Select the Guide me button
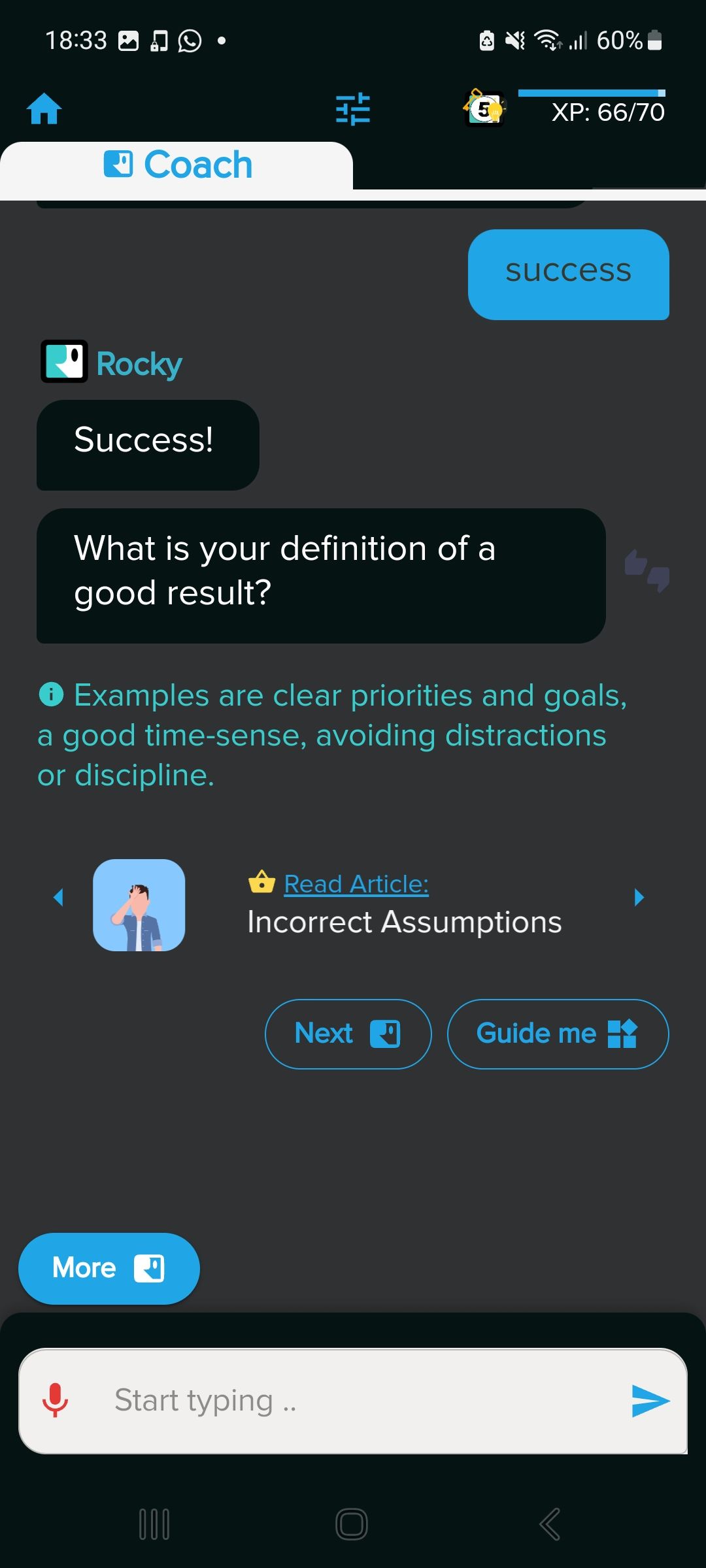The width and height of the screenshot is (706, 1568). tap(558, 1034)
